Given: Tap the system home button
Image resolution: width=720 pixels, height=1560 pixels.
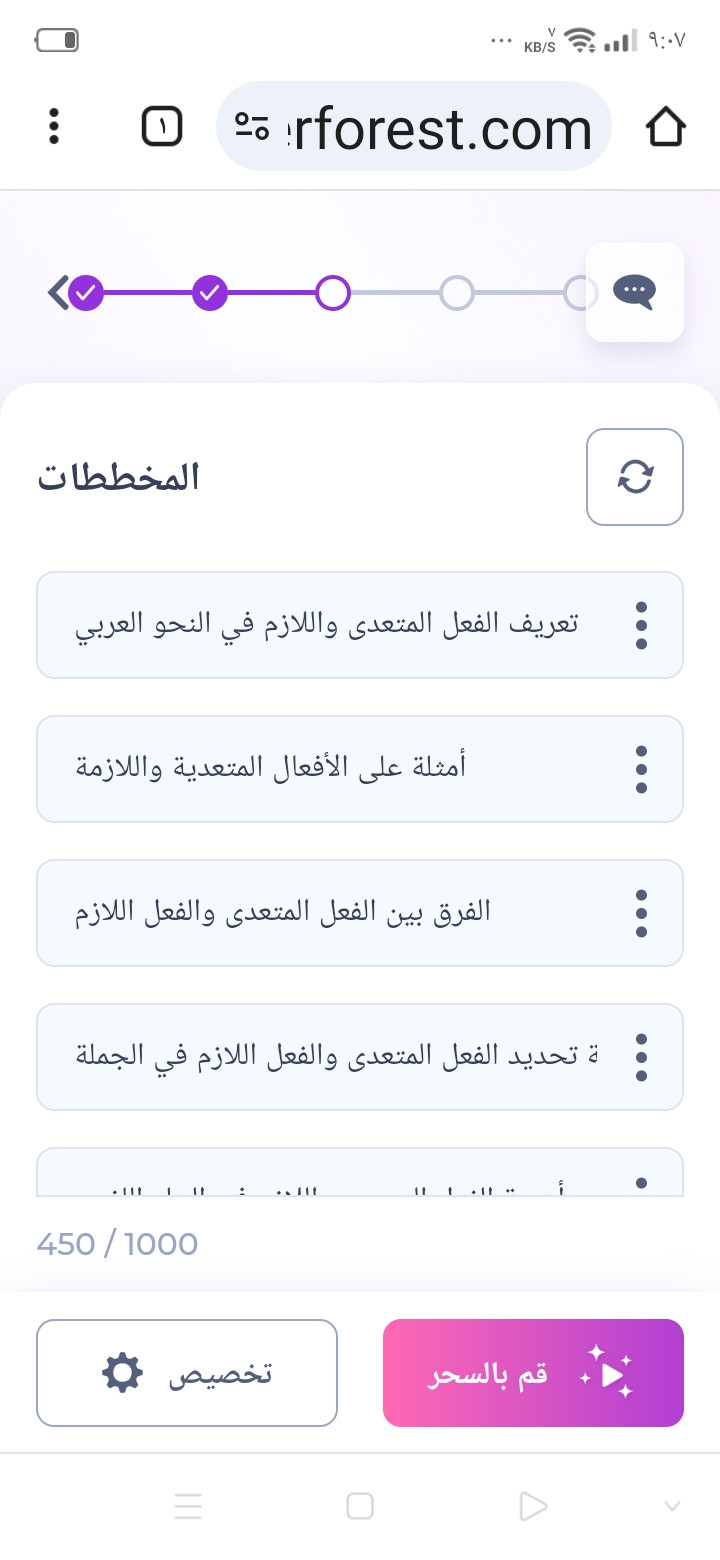Looking at the screenshot, I should click(360, 1506).
